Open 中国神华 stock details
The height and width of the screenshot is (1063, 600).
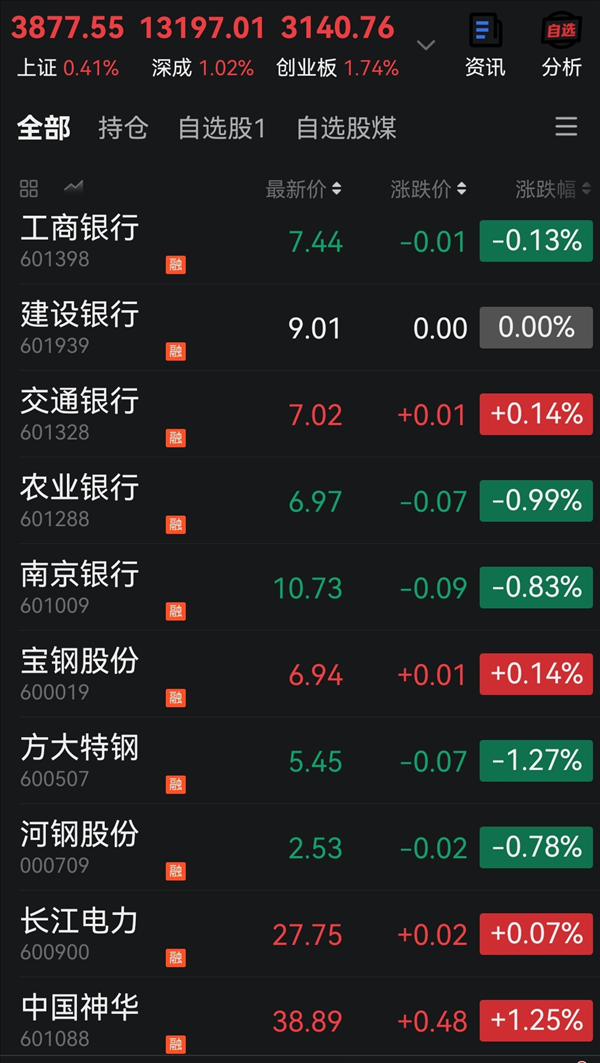tap(300, 1020)
